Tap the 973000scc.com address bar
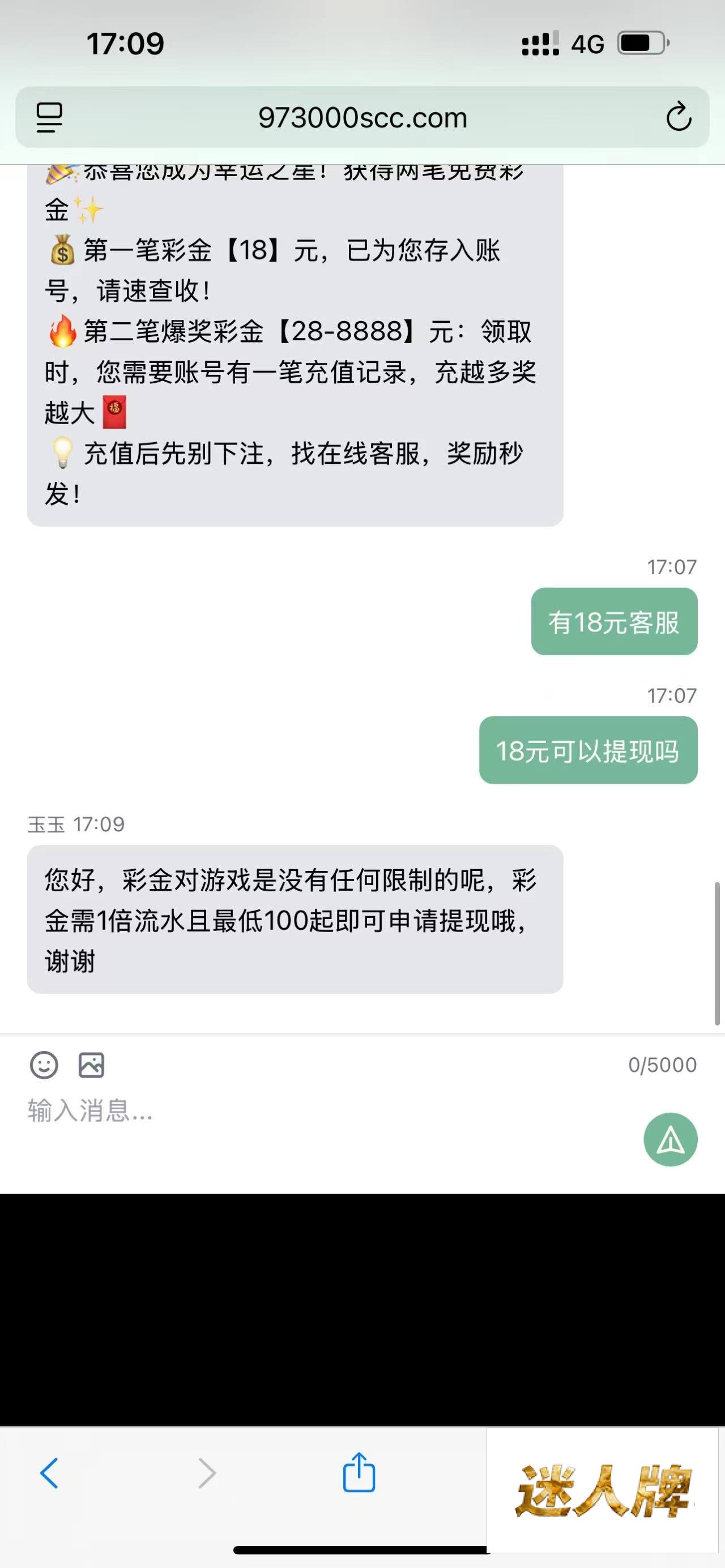The width and height of the screenshot is (725, 1568). pos(362,117)
